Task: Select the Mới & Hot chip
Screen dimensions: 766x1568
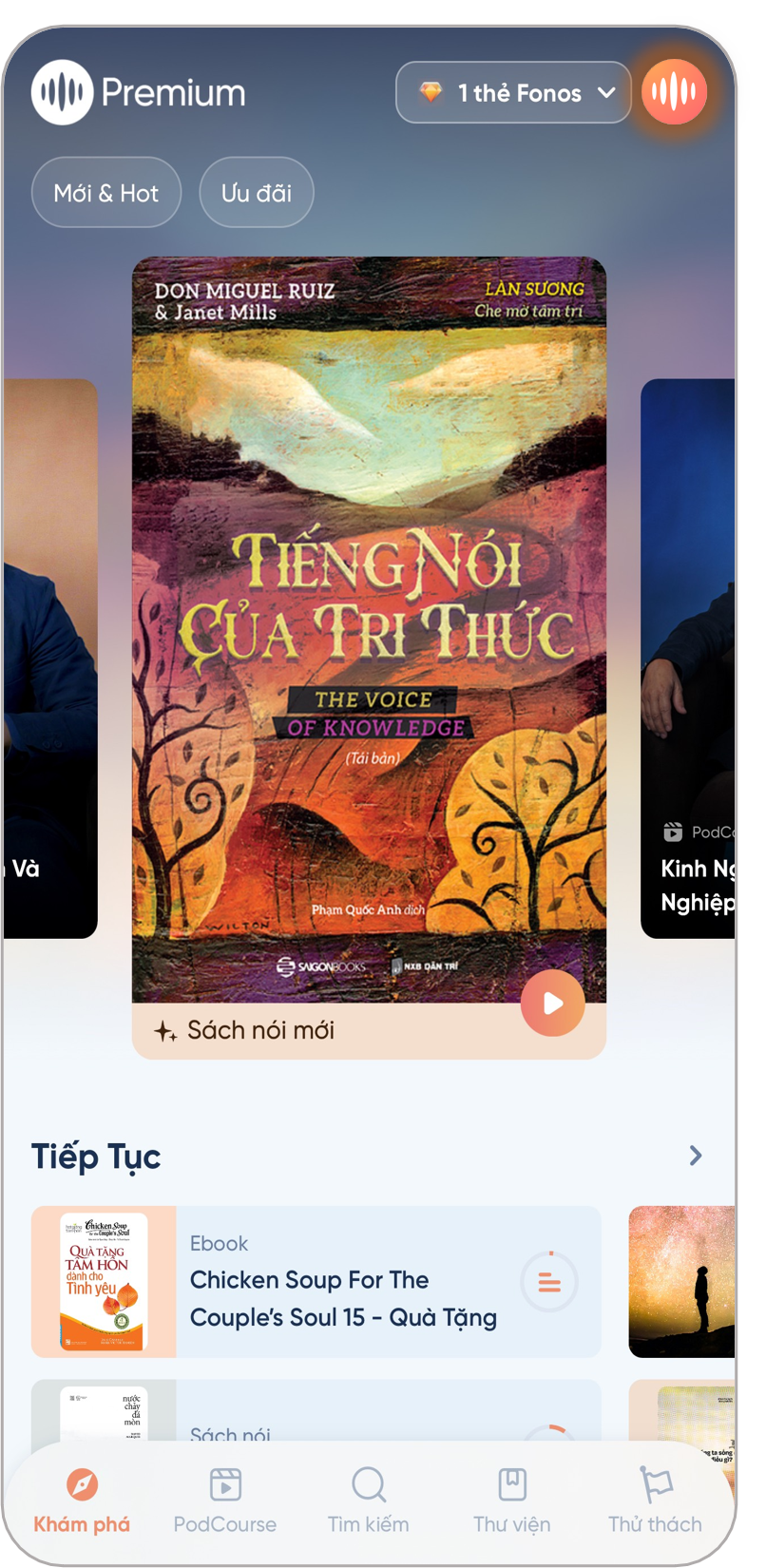Action: pyautogui.click(x=106, y=193)
